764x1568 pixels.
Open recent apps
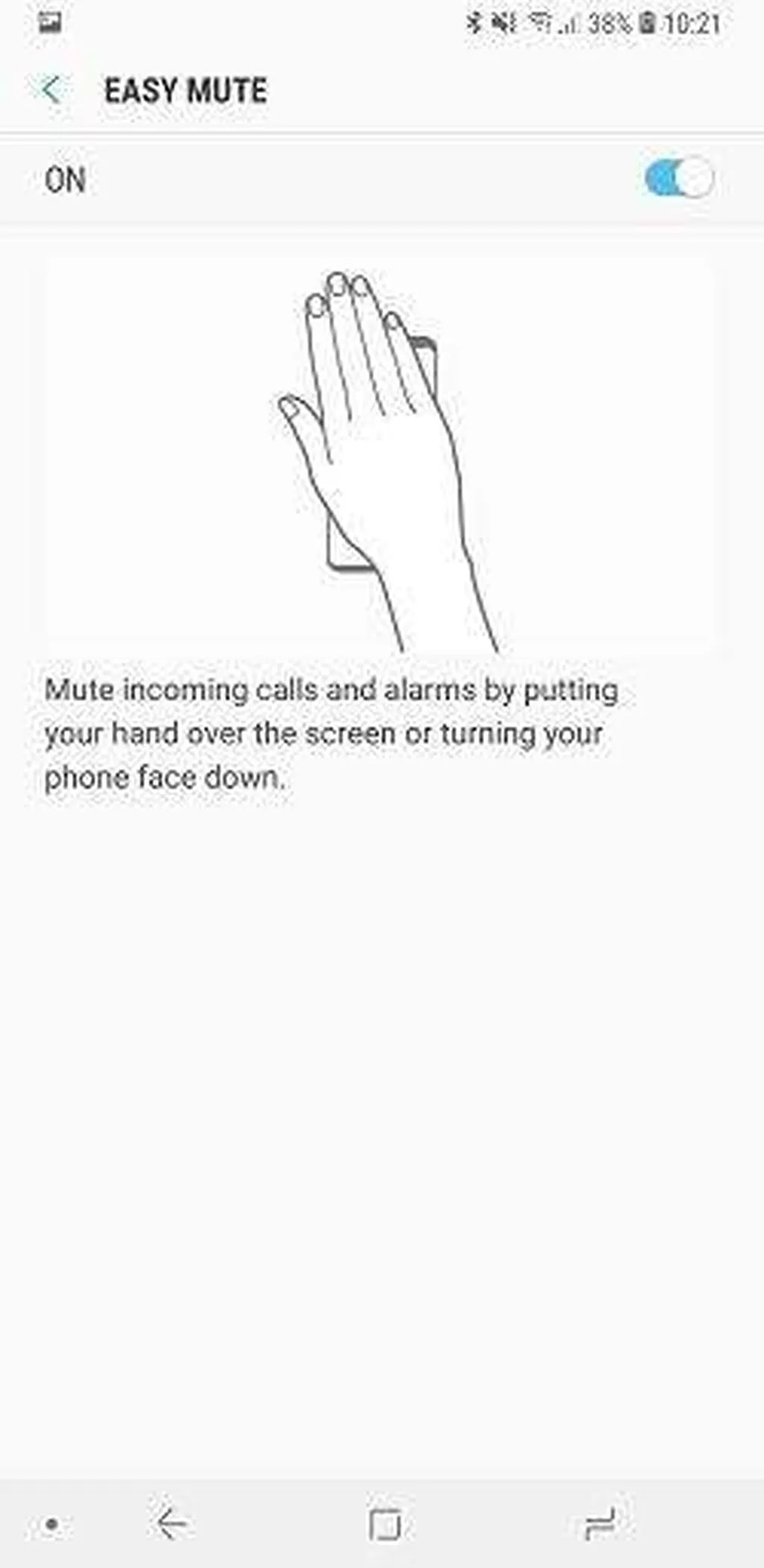pos(599,1522)
